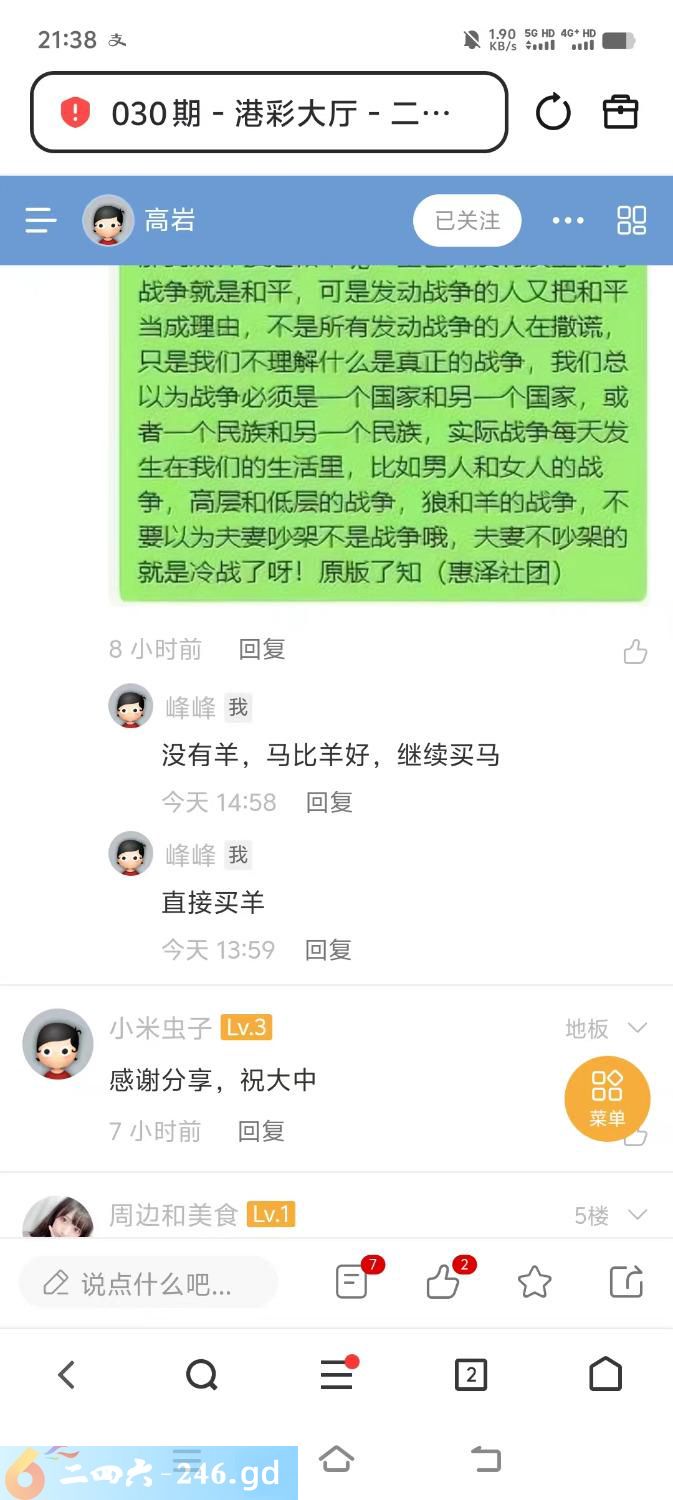Reload the page with the refresh icon

[553, 112]
